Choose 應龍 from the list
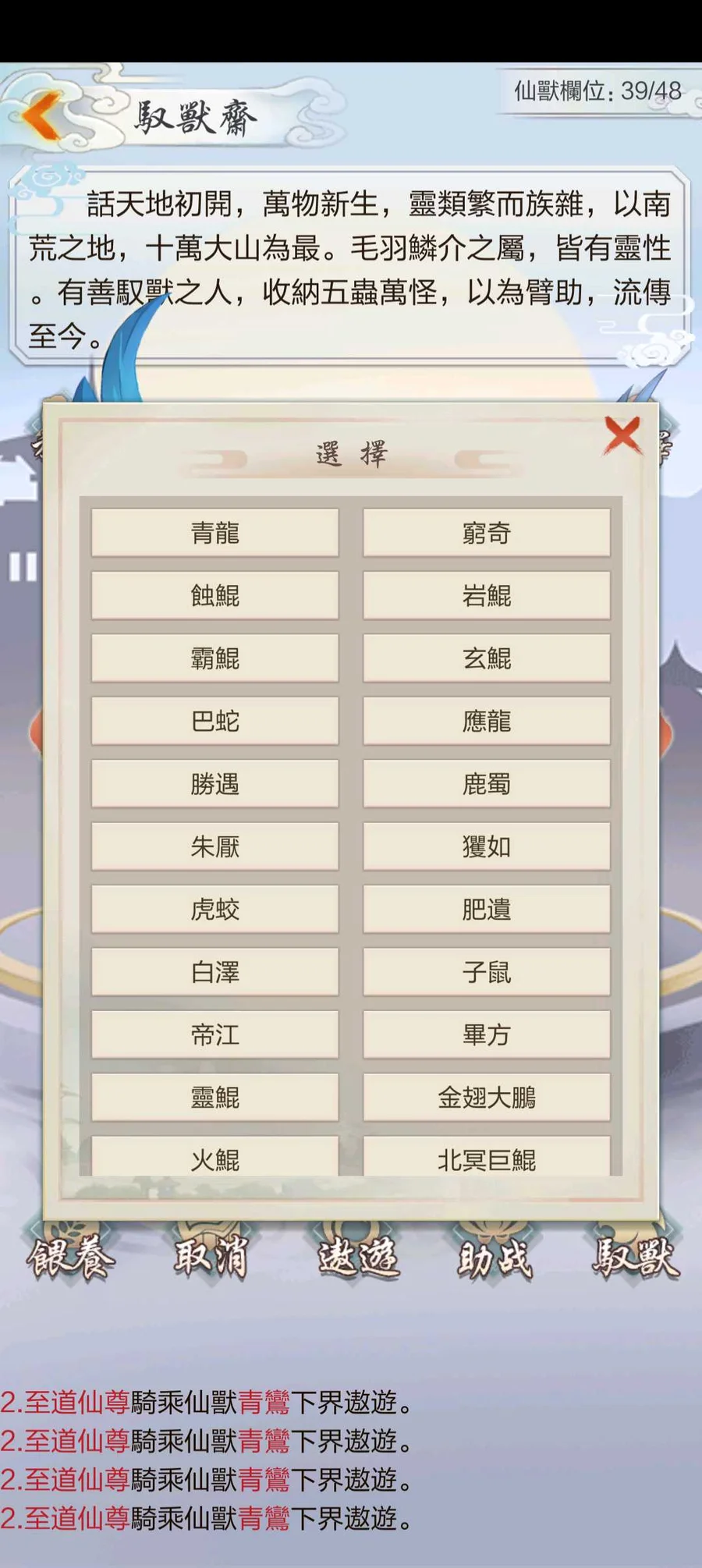The width and height of the screenshot is (702, 1568). click(487, 721)
